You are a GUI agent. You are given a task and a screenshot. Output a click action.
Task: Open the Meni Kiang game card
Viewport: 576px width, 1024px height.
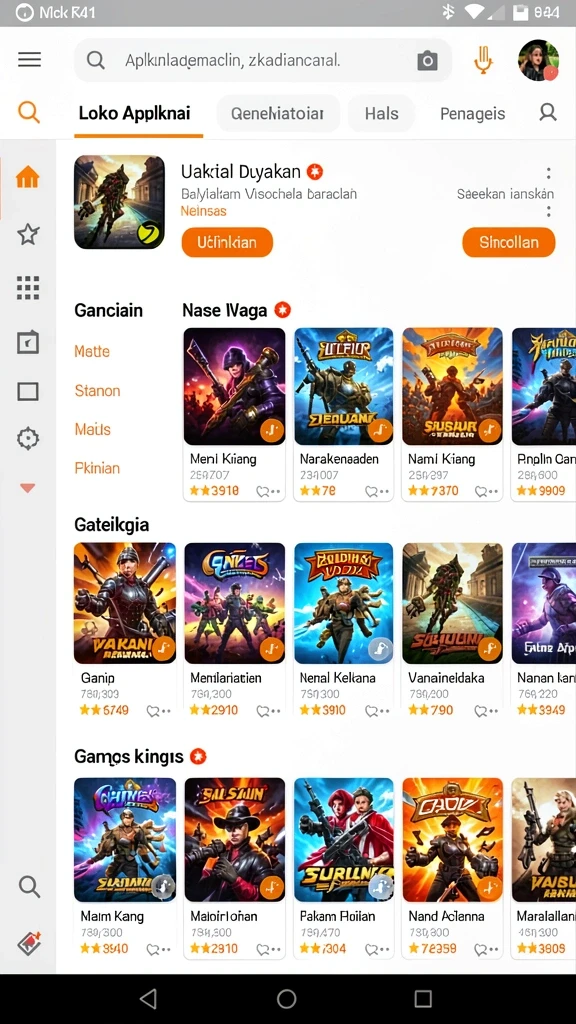click(234, 414)
